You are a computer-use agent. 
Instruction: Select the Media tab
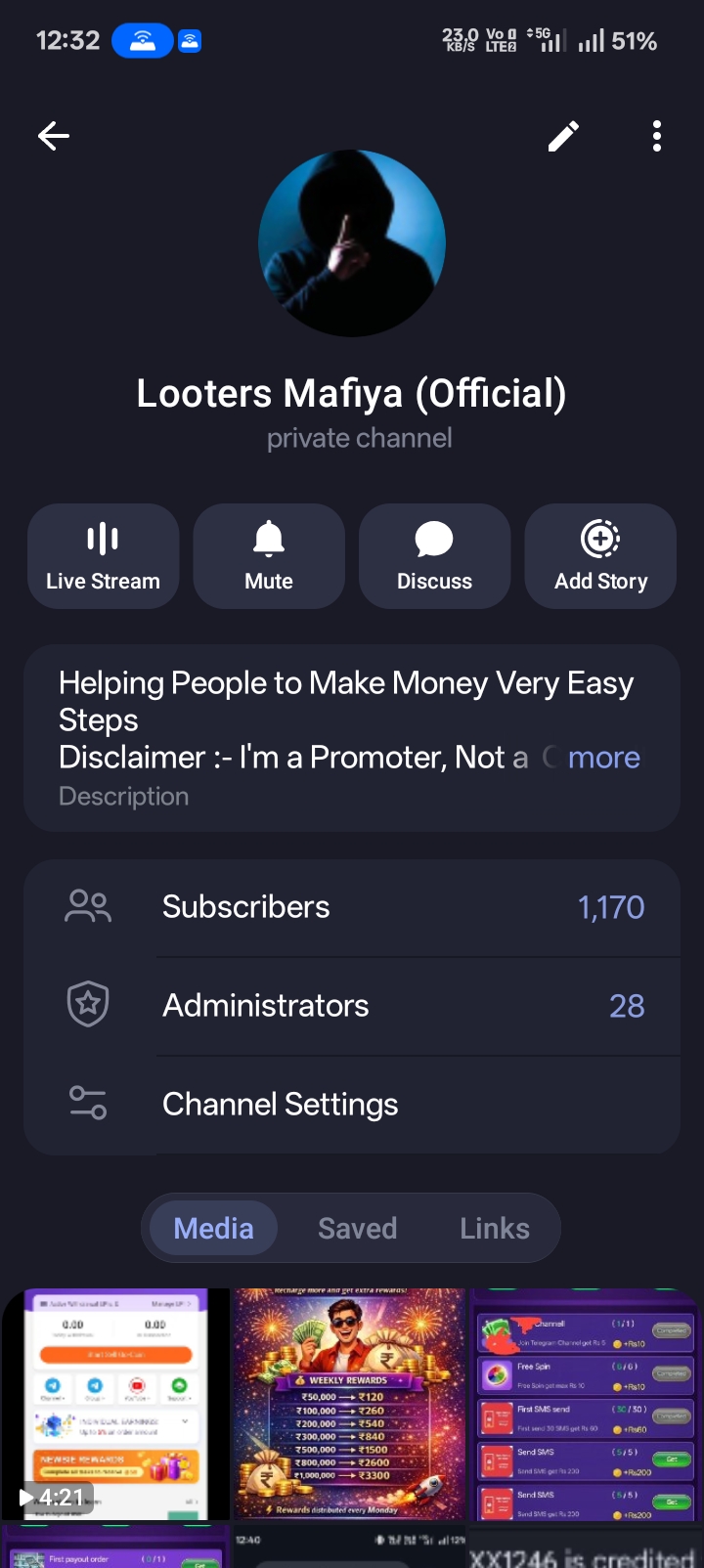[213, 1229]
